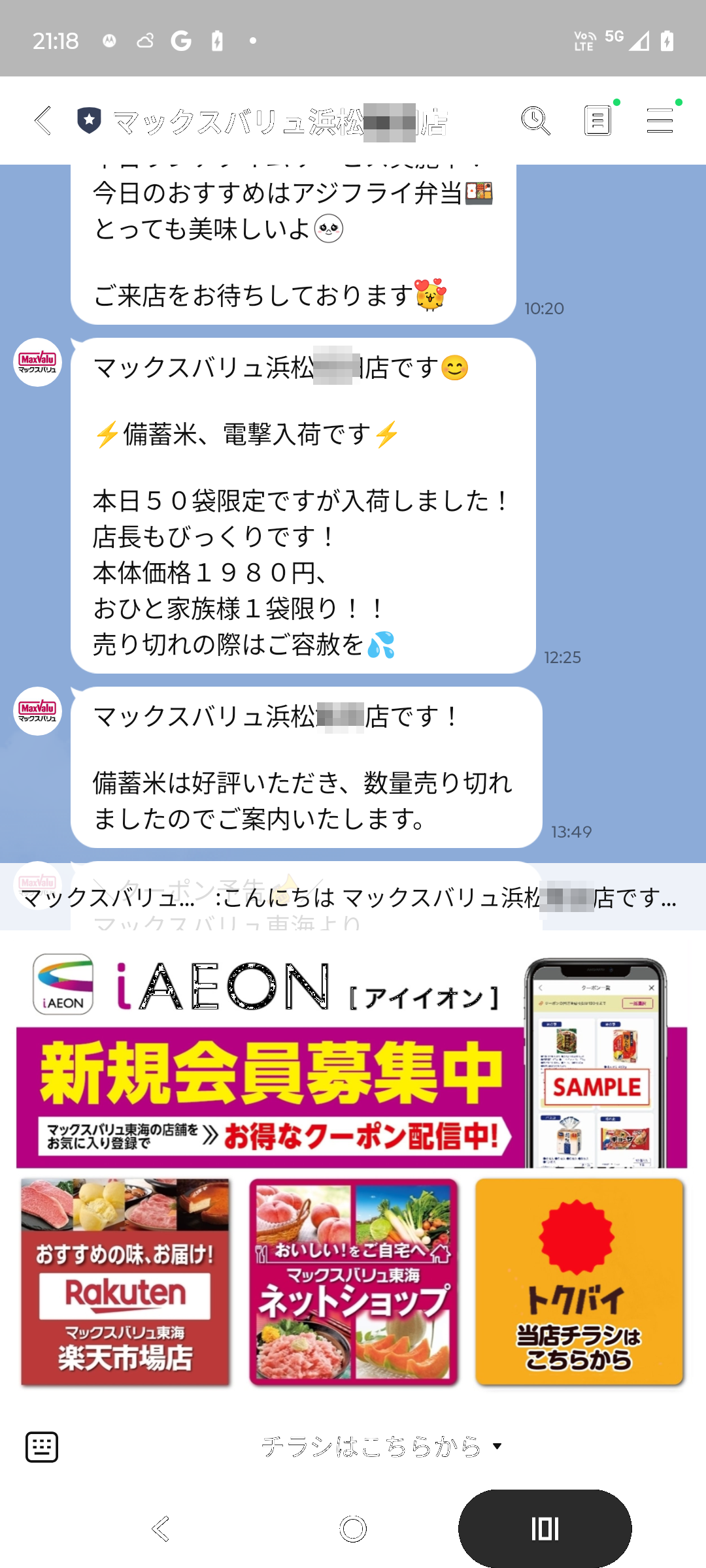Open the iAEON new member banner

coord(352,1058)
